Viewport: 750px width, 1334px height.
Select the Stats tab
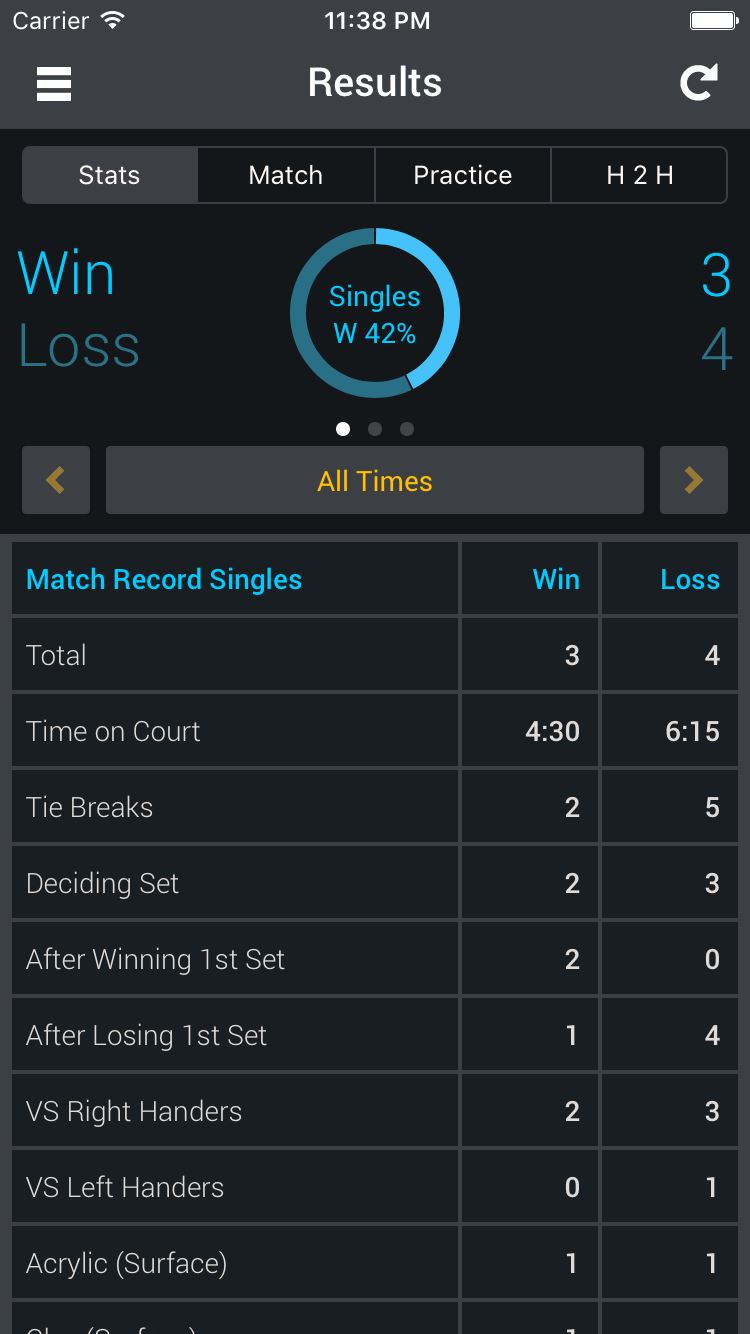[x=110, y=175]
